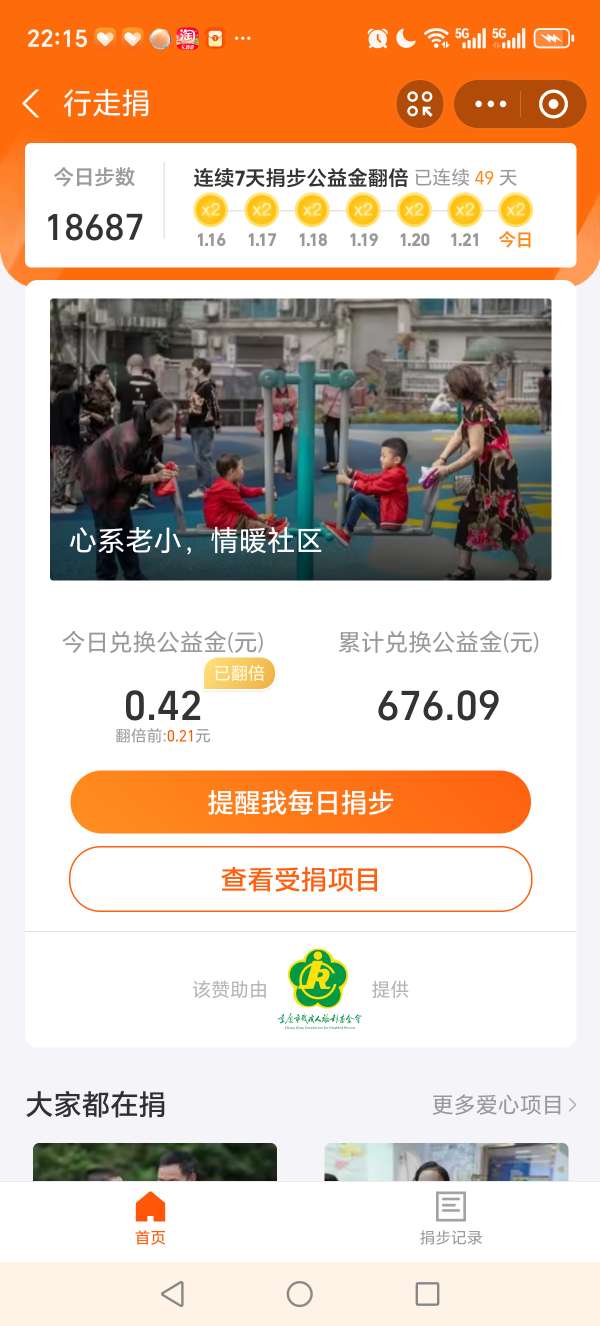View recipients via 查看受捐项目

300,879
